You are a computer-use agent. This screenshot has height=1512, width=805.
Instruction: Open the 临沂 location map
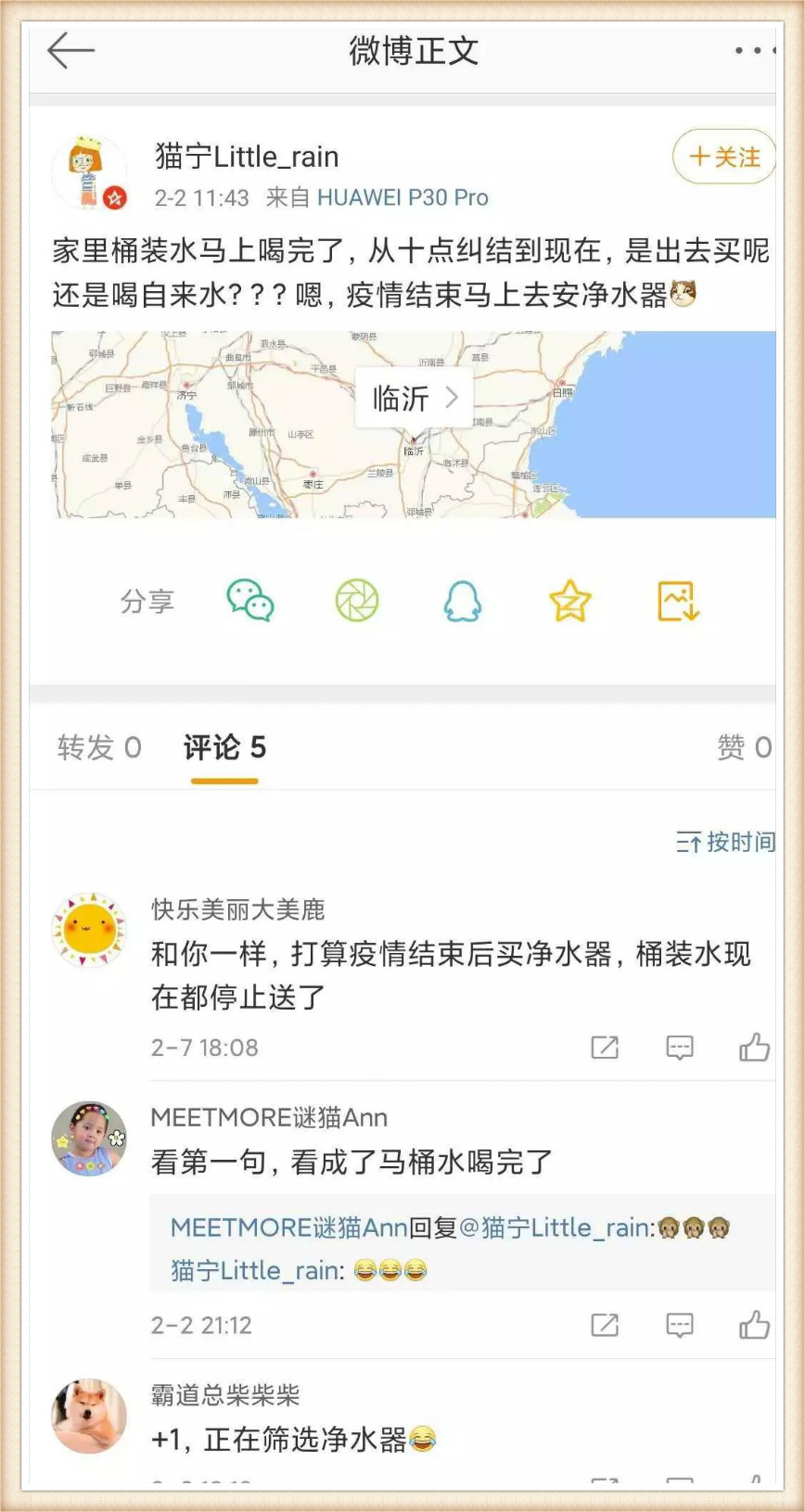pyautogui.click(x=414, y=399)
